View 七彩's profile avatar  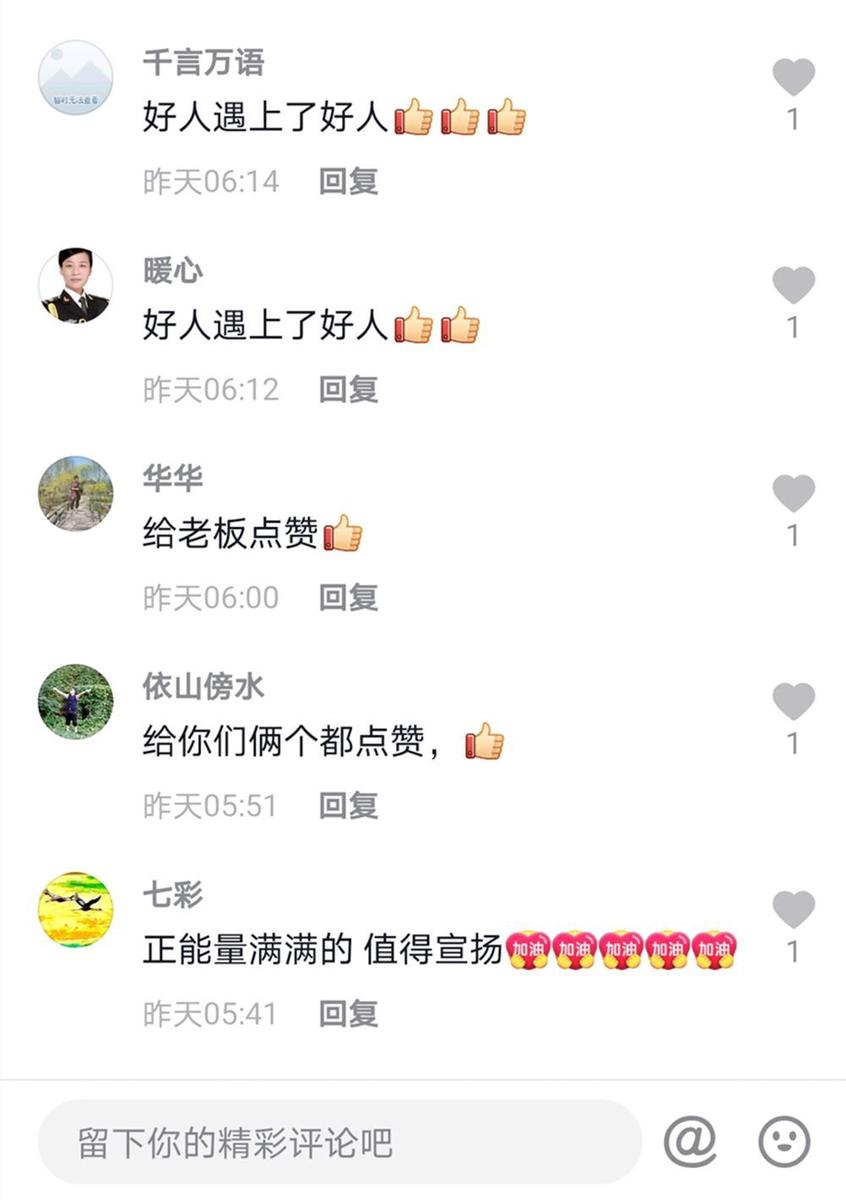coord(76,910)
